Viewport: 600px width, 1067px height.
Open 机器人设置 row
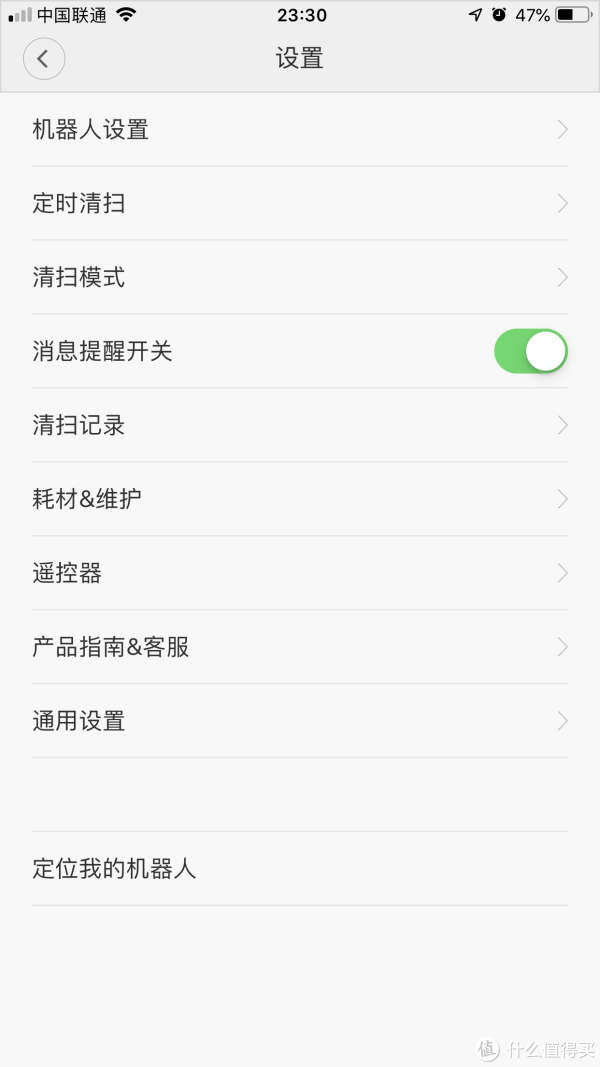[x=300, y=129]
